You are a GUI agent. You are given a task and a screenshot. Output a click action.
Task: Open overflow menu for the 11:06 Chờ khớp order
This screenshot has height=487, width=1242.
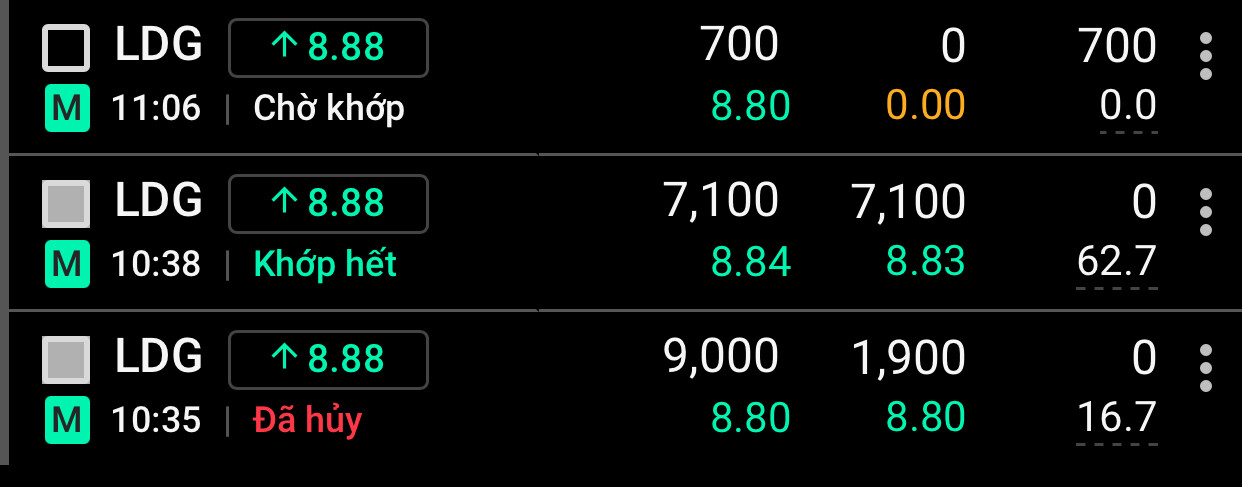point(1205,56)
